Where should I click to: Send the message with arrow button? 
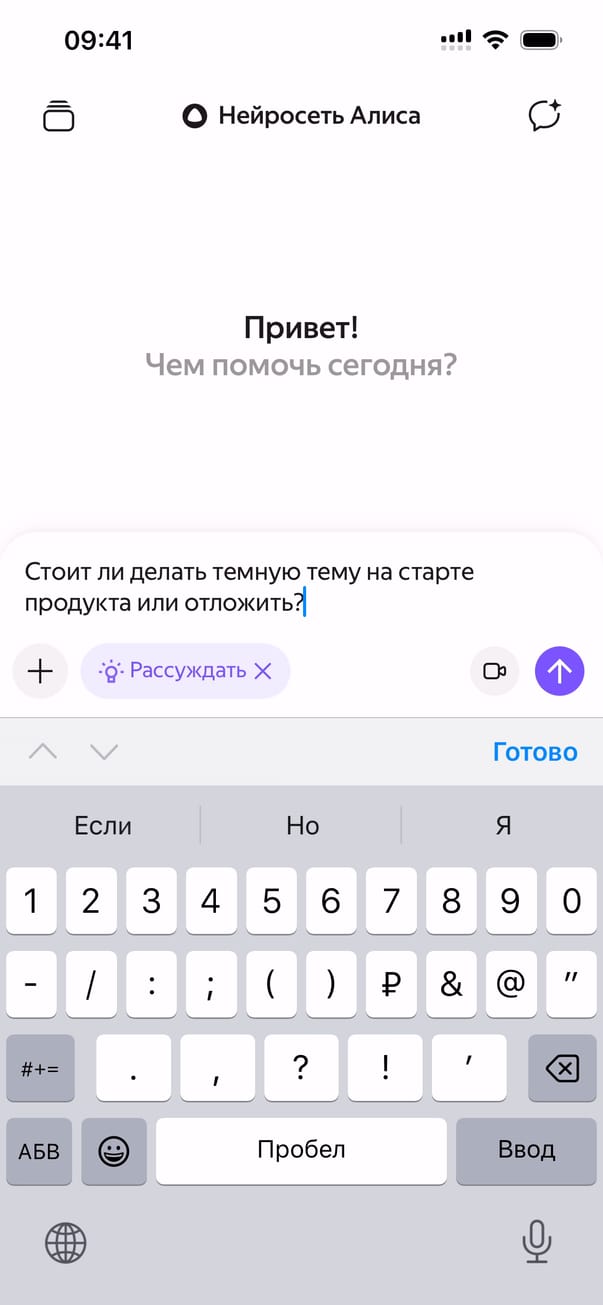tap(560, 671)
